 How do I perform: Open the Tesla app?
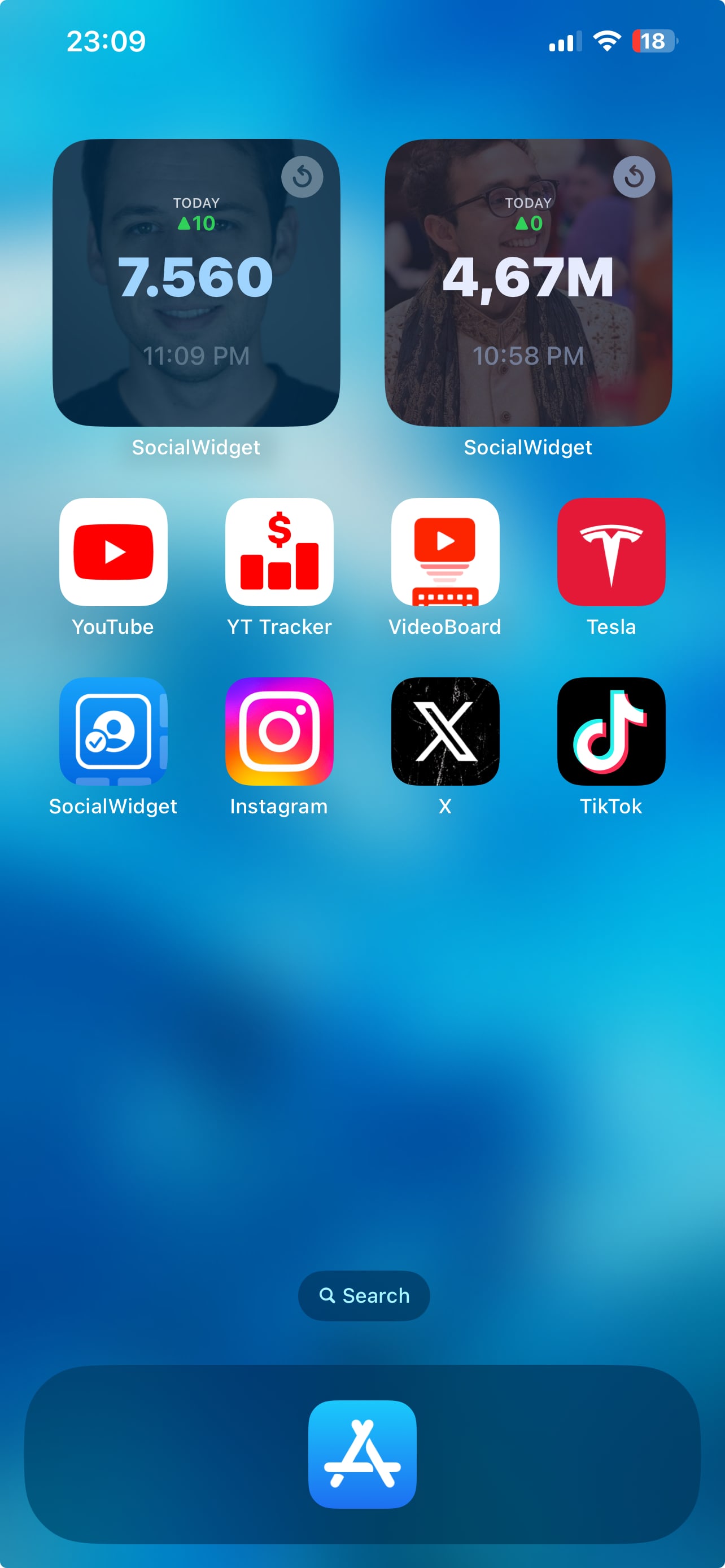[x=611, y=552]
